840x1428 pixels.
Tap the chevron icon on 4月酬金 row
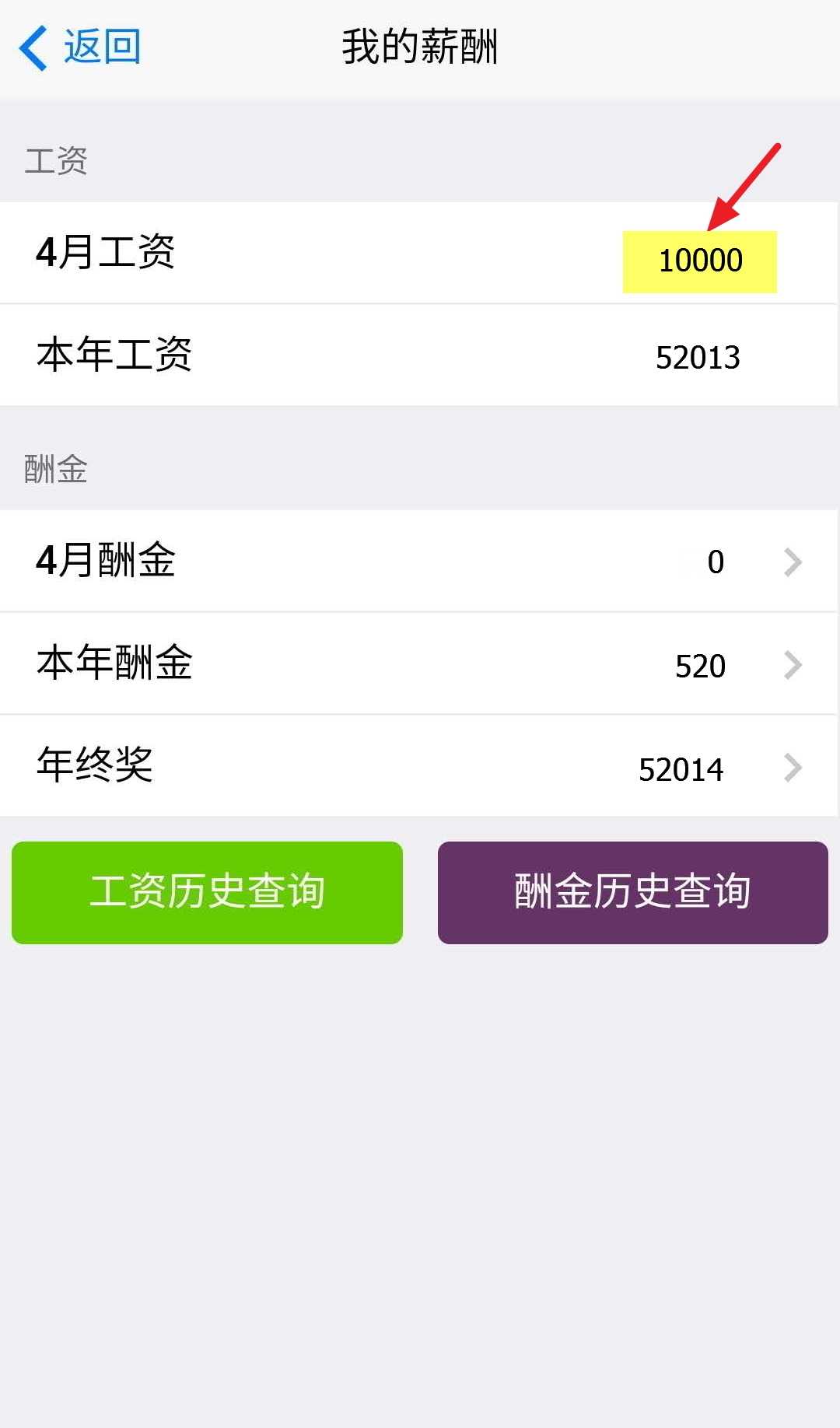click(792, 562)
